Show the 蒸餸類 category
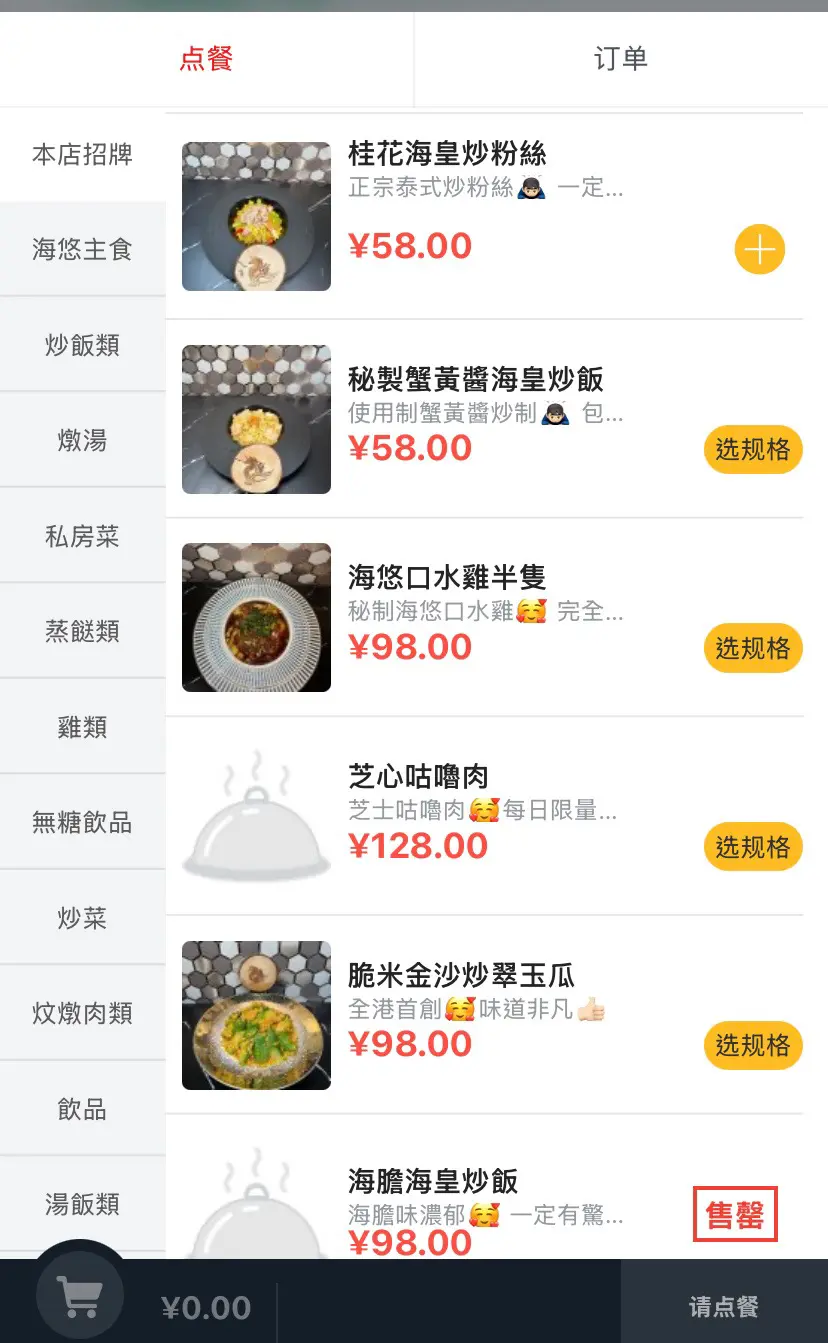Screen dimensions: 828x1343 [82, 631]
